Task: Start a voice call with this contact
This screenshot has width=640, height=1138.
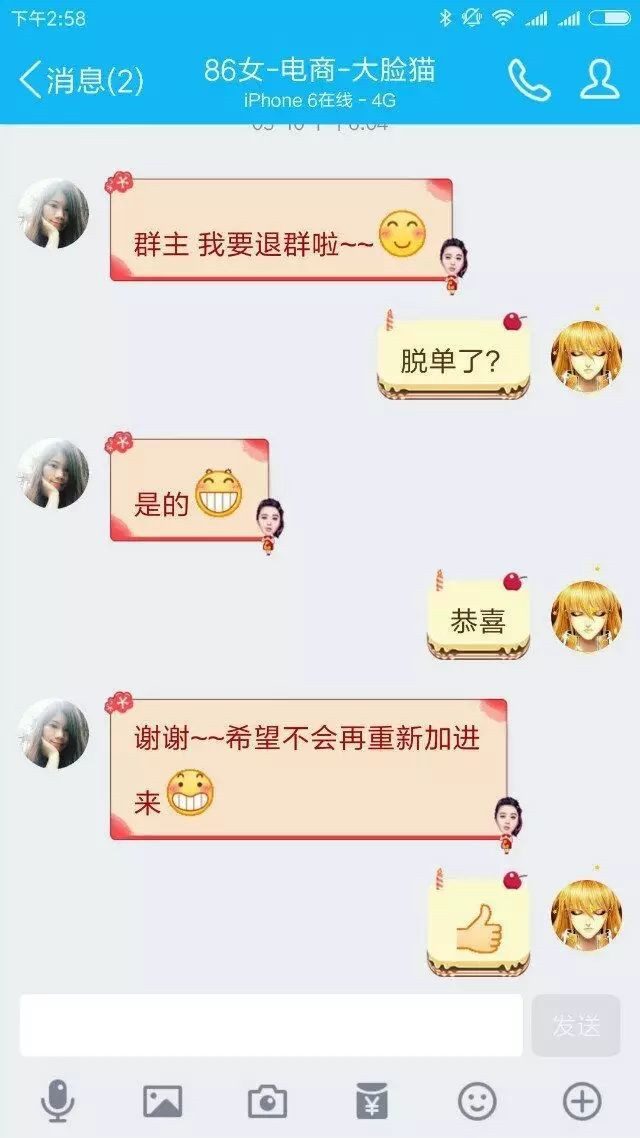Action: [528, 80]
